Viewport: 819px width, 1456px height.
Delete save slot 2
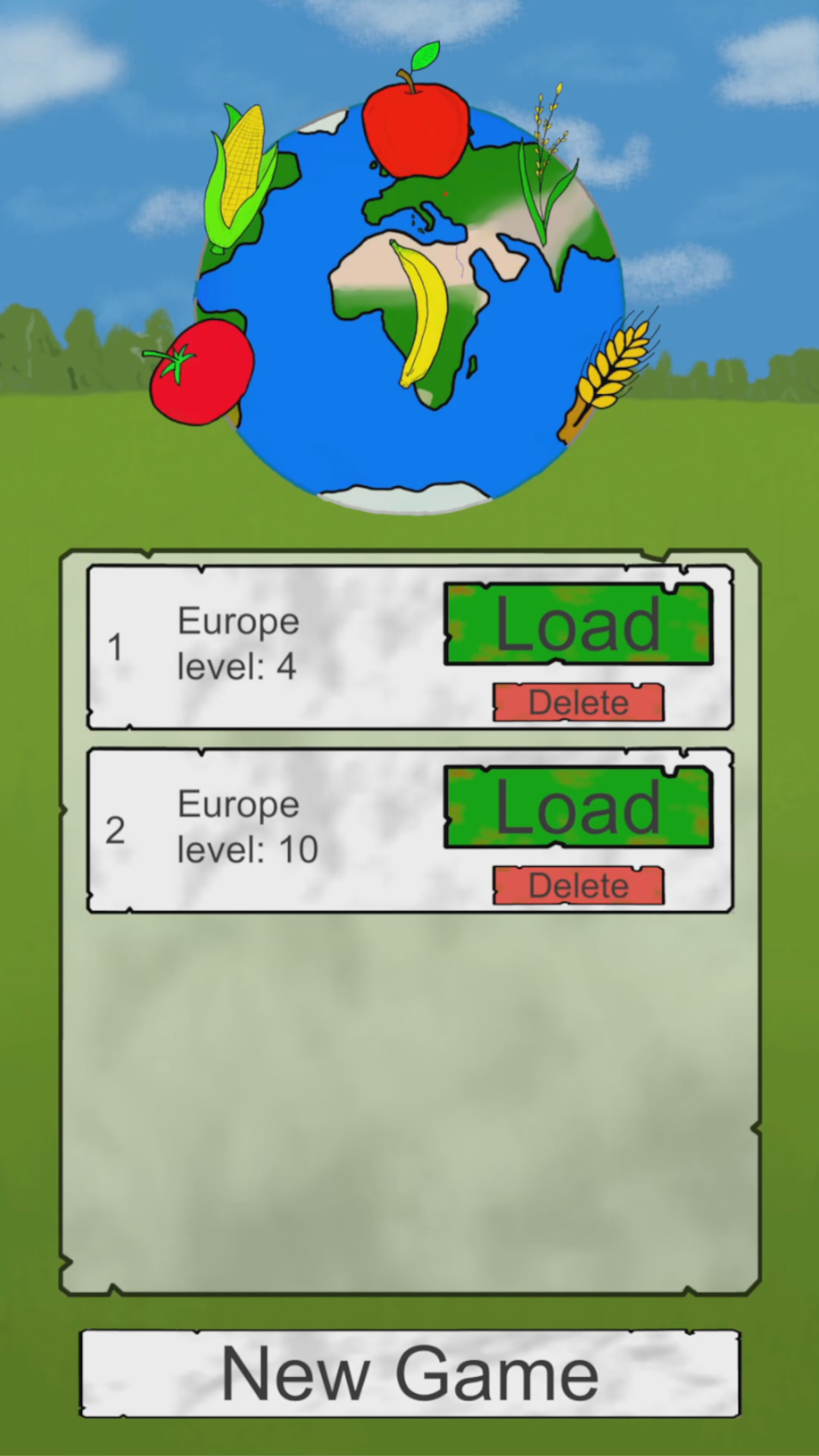pos(578,886)
